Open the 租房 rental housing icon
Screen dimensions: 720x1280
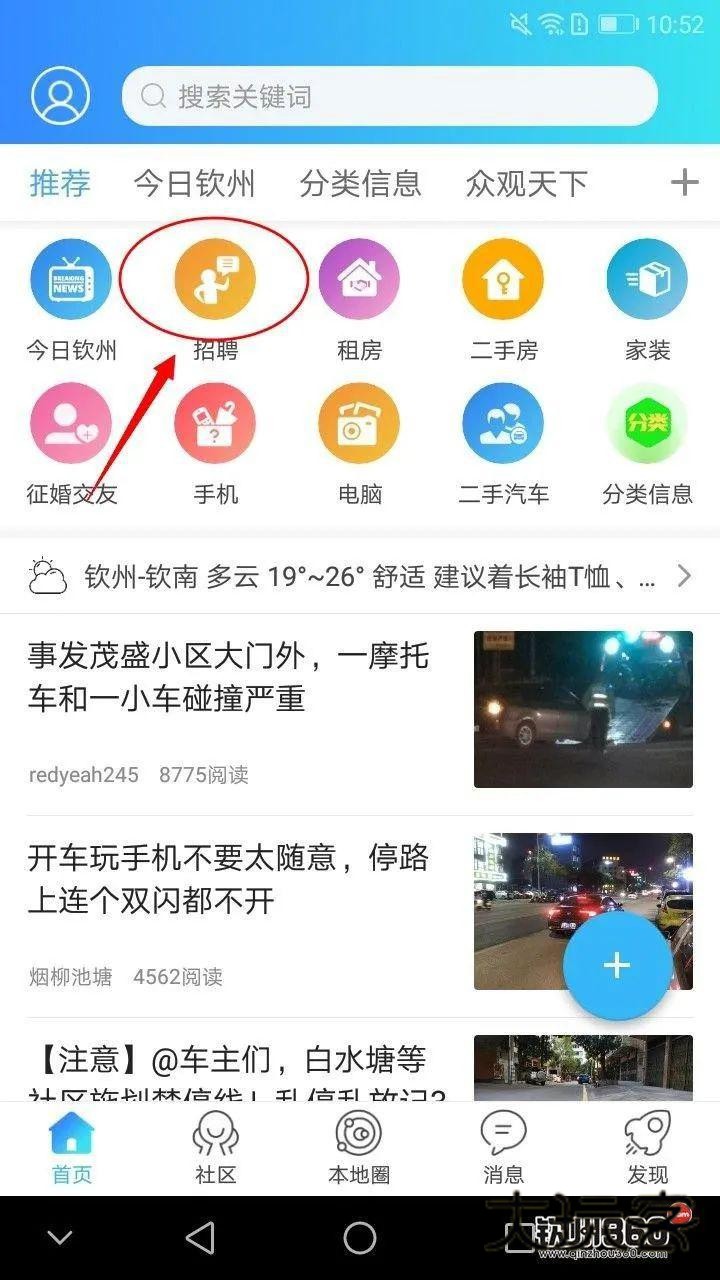coord(359,280)
